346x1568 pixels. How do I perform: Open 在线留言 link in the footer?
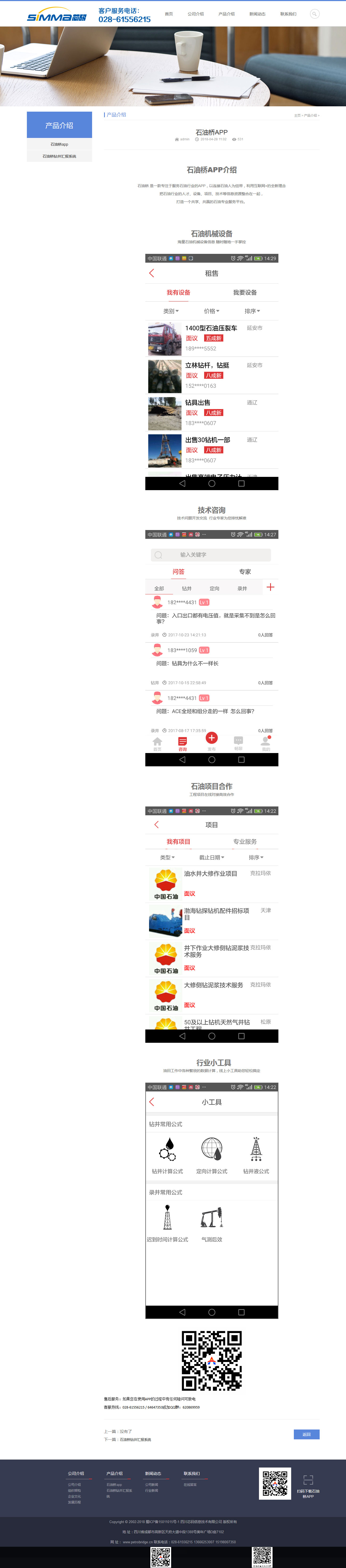pos(190,1485)
